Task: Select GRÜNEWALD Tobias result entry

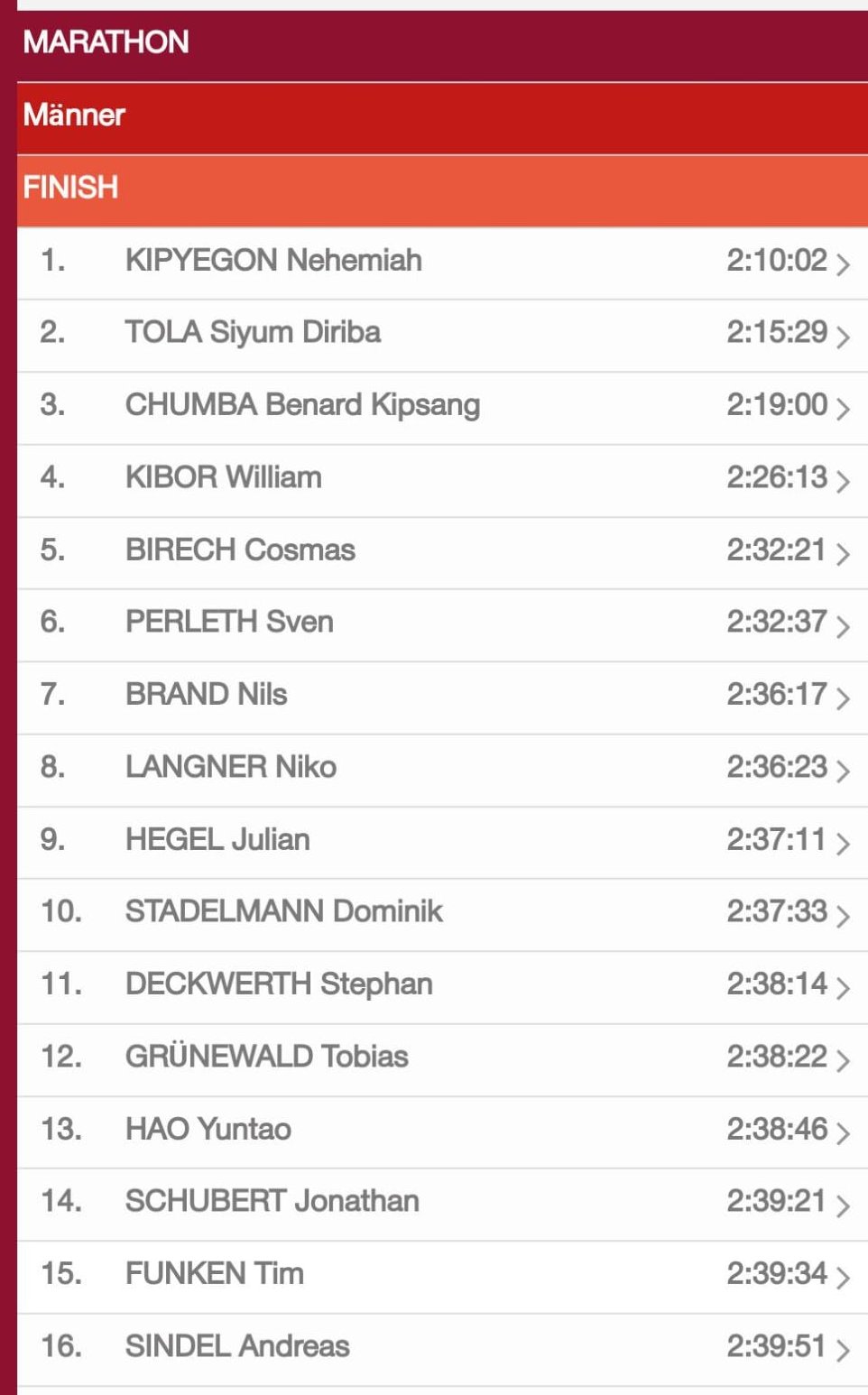Action: click(x=442, y=1059)
